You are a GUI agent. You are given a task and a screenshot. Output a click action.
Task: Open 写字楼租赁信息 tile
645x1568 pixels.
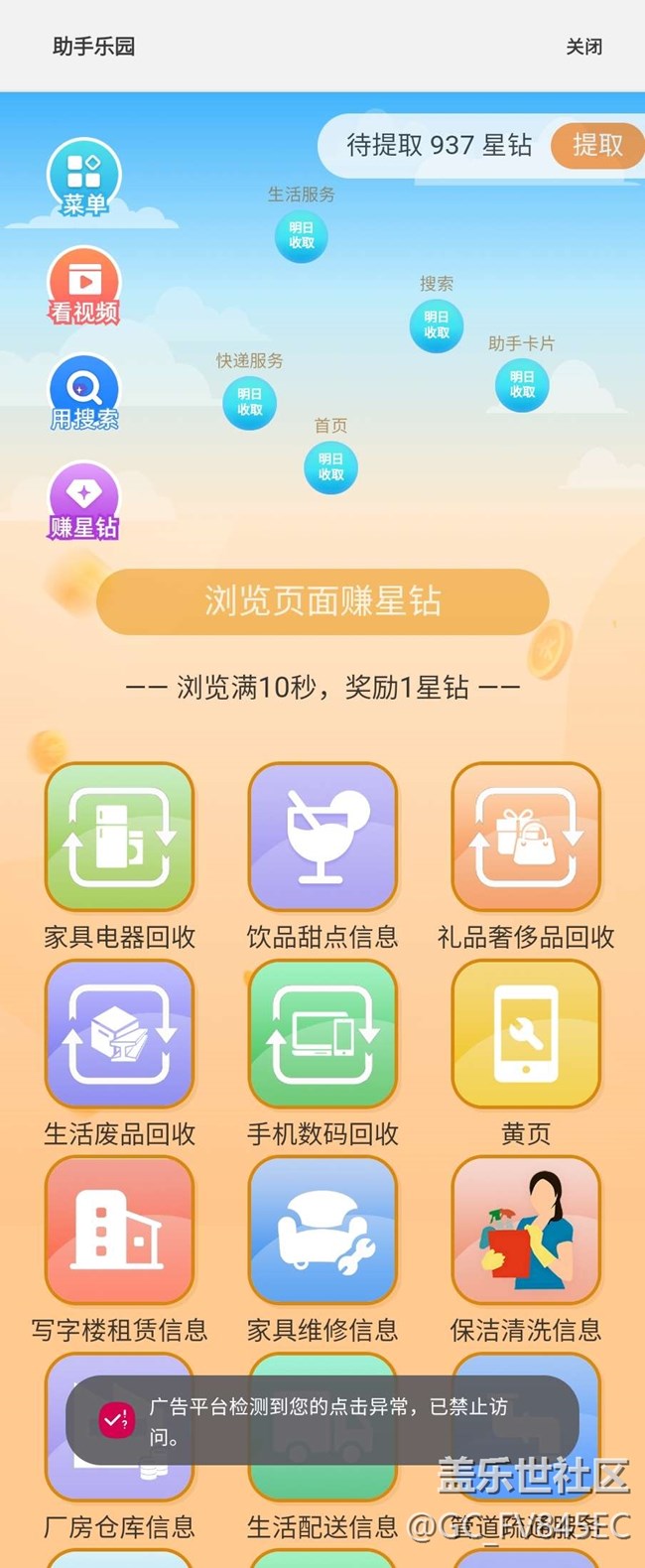click(119, 1231)
